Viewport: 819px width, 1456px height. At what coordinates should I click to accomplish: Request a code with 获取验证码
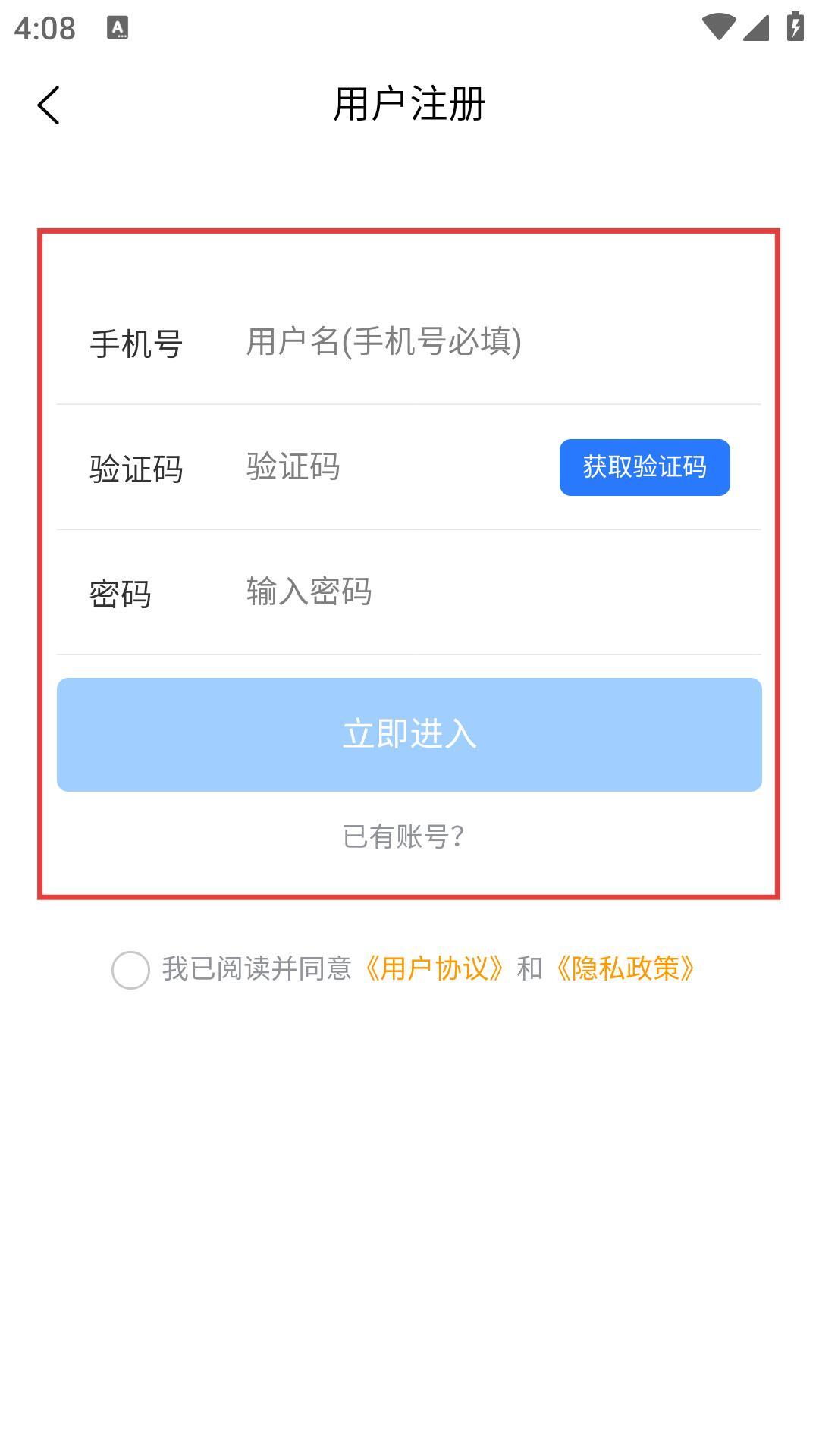tap(645, 467)
